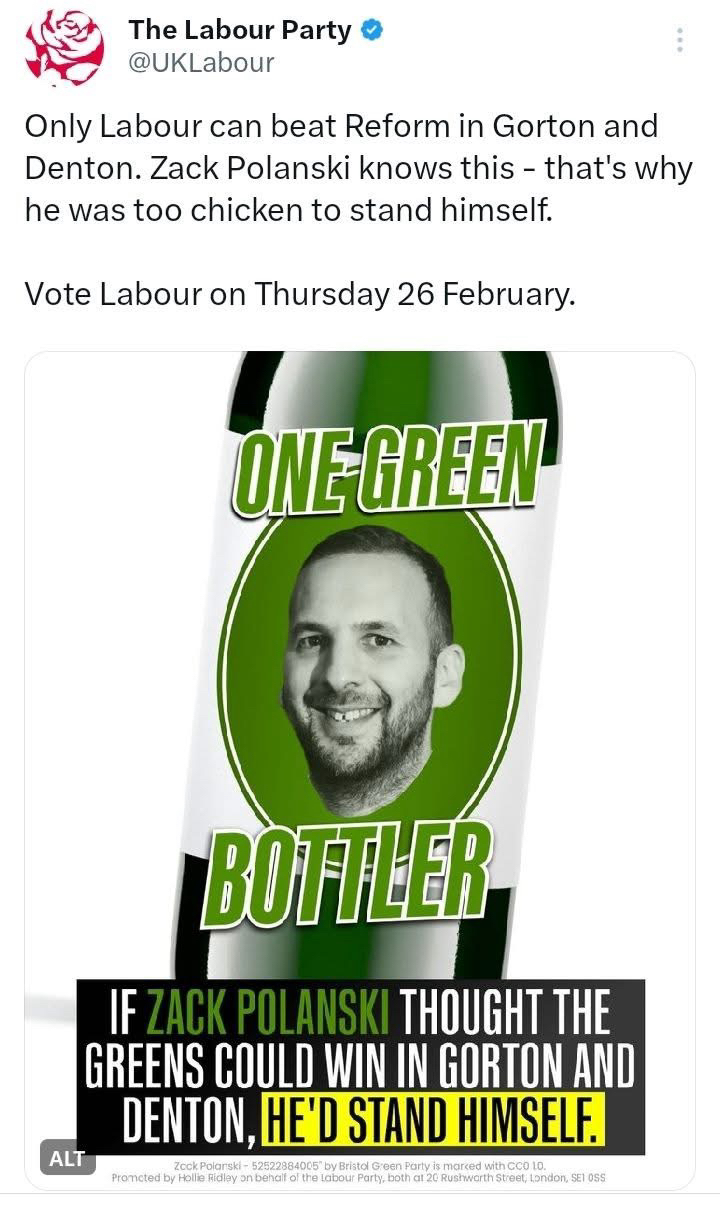Open the post's three-dot overflow menu
The width and height of the screenshot is (720, 1205).
coord(680,41)
